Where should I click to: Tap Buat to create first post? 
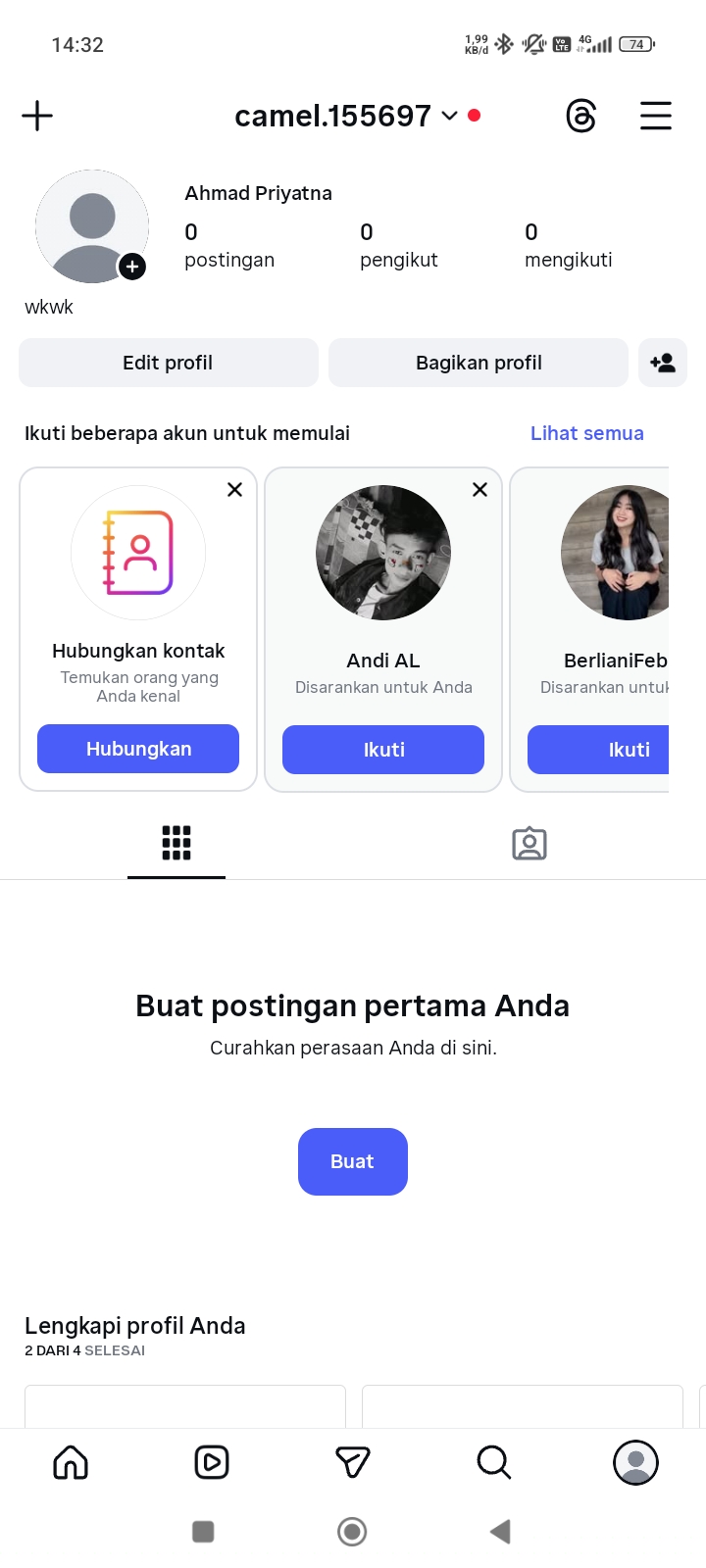[x=352, y=1161]
